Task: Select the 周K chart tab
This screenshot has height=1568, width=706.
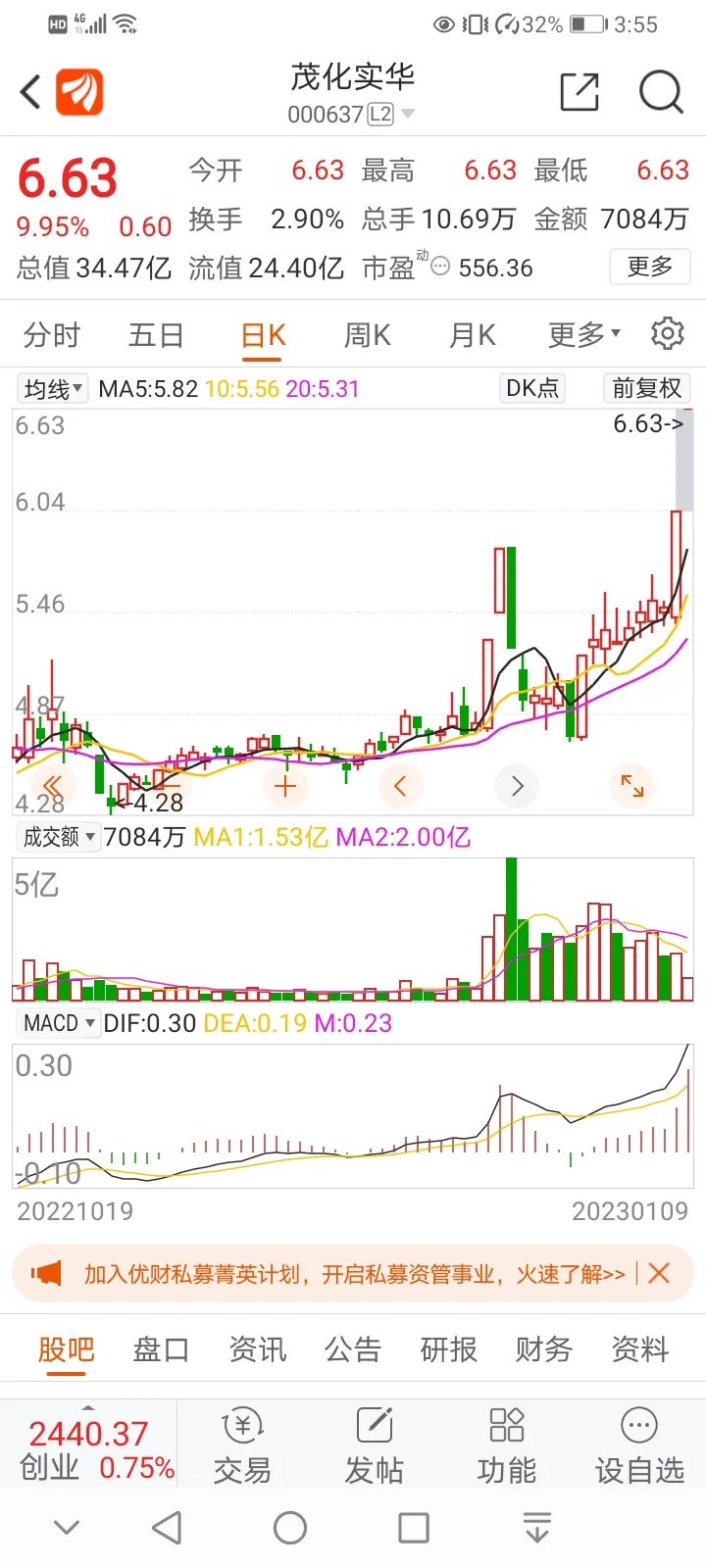Action: (x=367, y=335)
